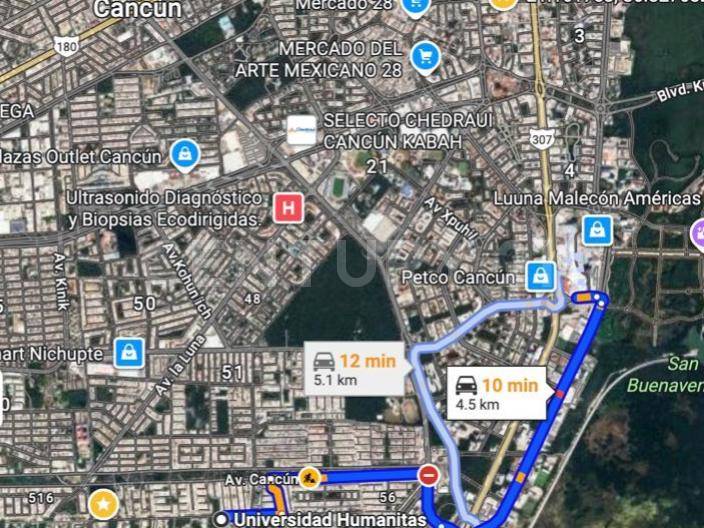Open the starred saved place marker
Image resolution: width=704 pixels, height=528 pixels.
tap(101, 499)
